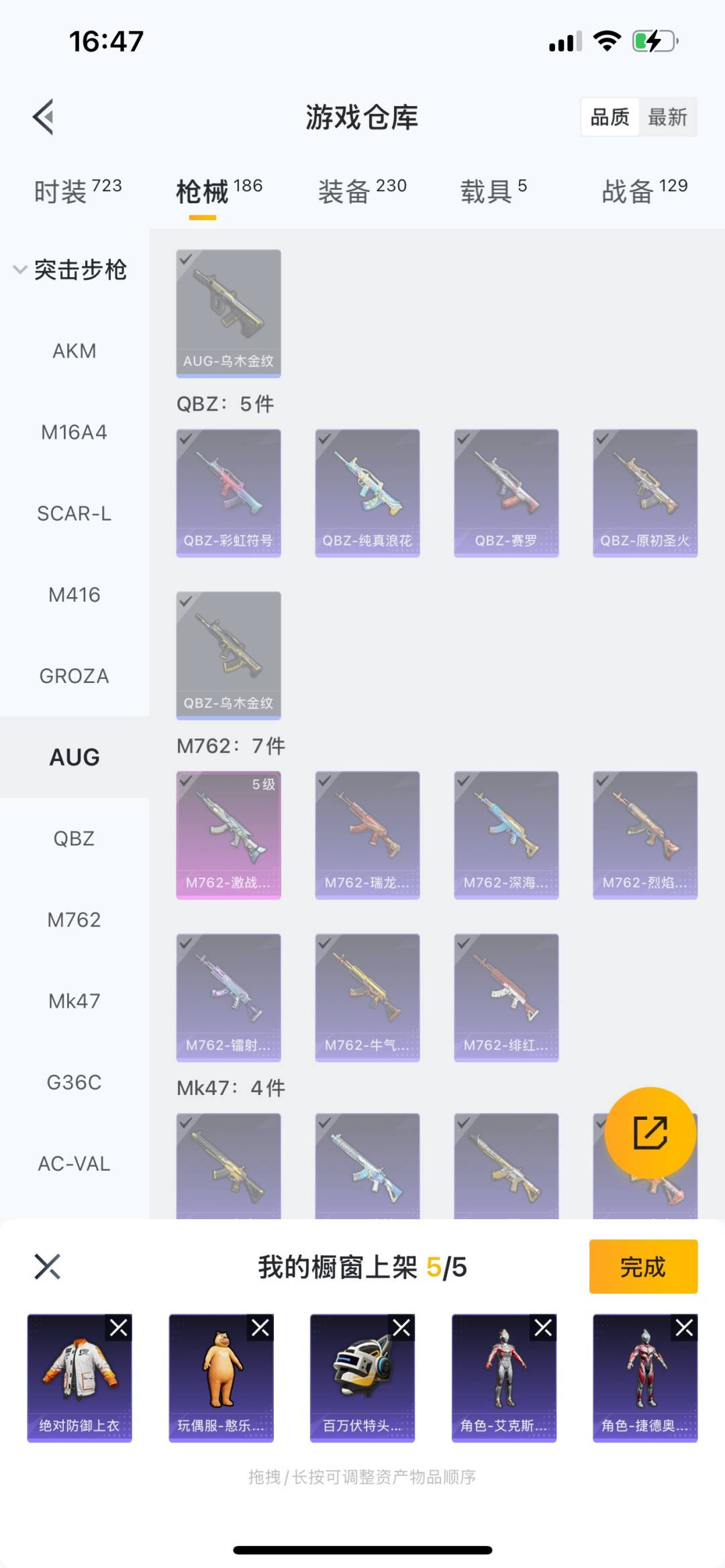Open the 载具 tab

(493, 191)
